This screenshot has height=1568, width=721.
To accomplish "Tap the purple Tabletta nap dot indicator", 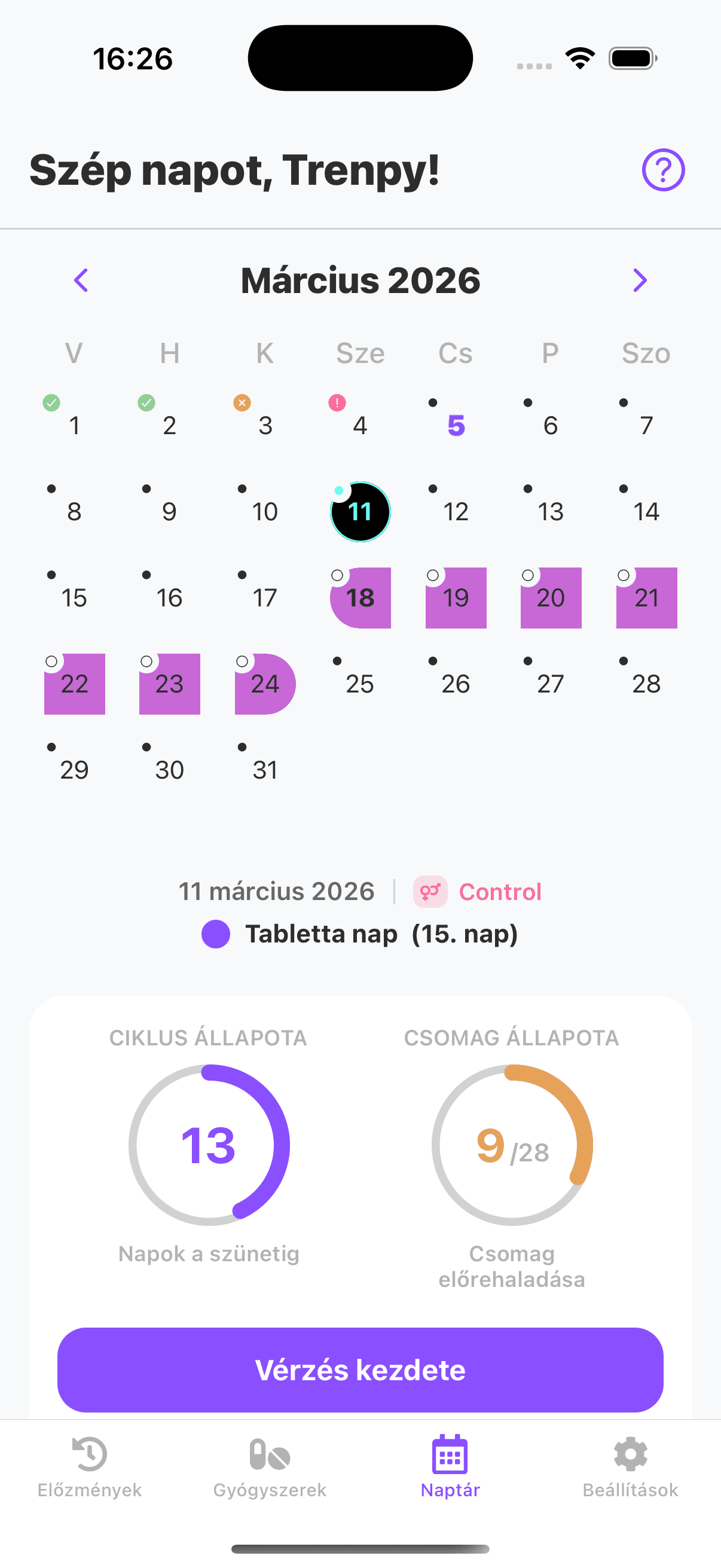I will [x=216, y=933].
